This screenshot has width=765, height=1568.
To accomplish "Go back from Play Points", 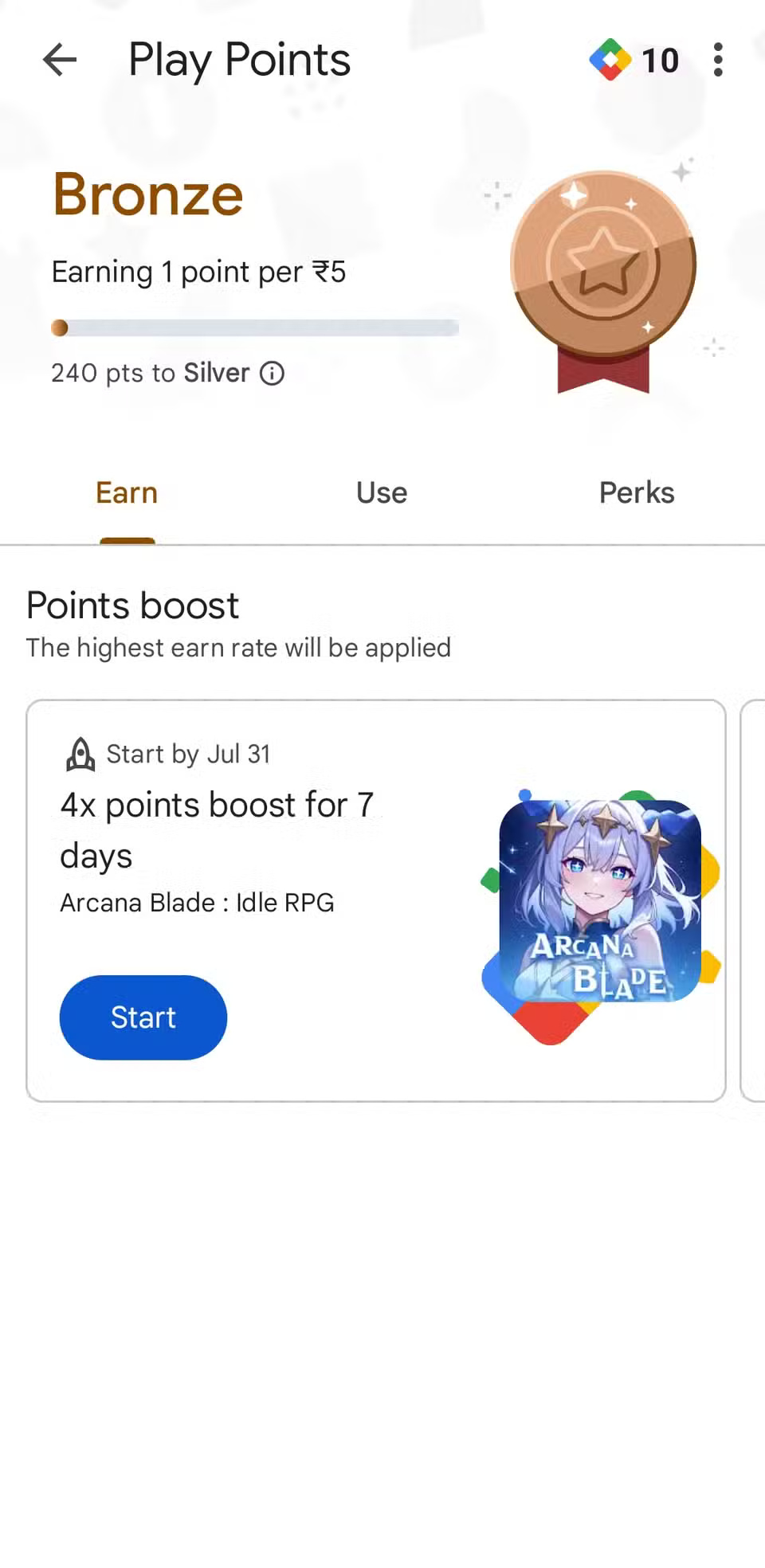I will 60,60.
